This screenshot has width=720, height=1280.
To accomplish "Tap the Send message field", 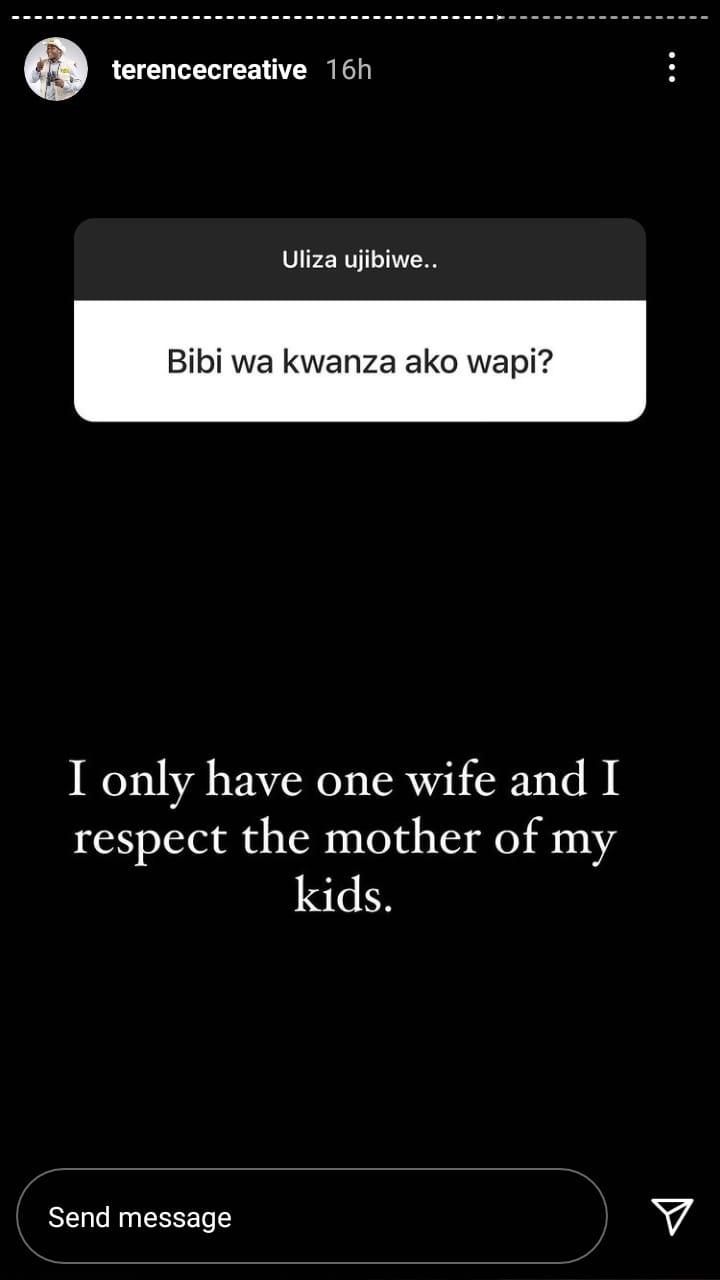I will [311, 1216].
